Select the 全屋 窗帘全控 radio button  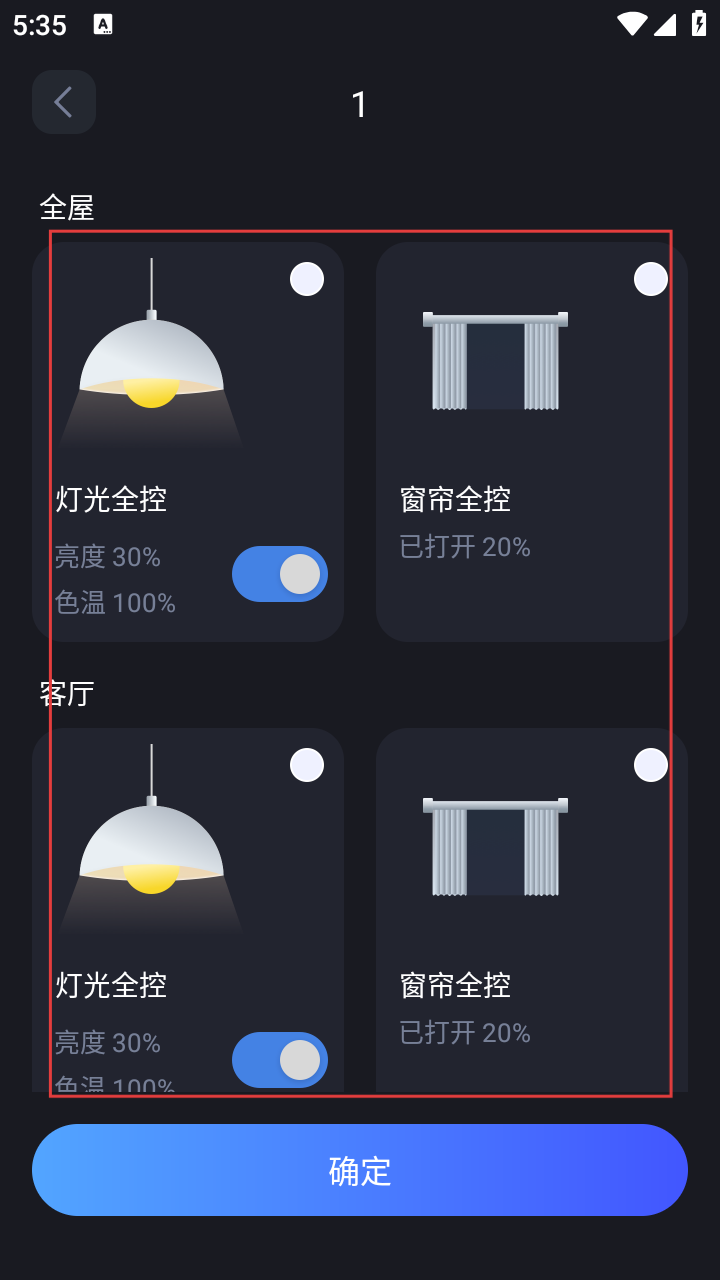click(651, 279)
